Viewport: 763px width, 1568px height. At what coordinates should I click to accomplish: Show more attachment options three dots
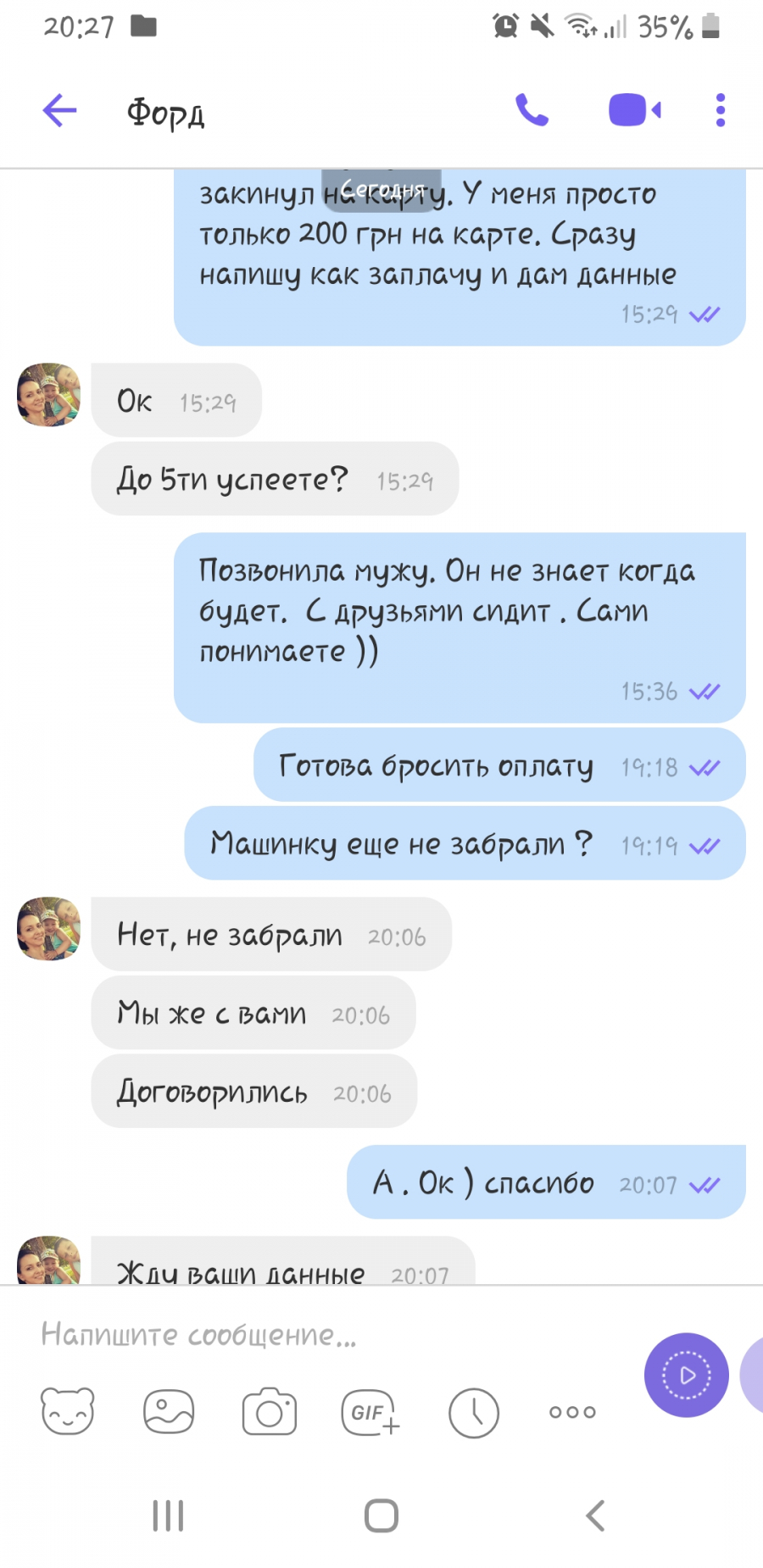point(572,1412)
